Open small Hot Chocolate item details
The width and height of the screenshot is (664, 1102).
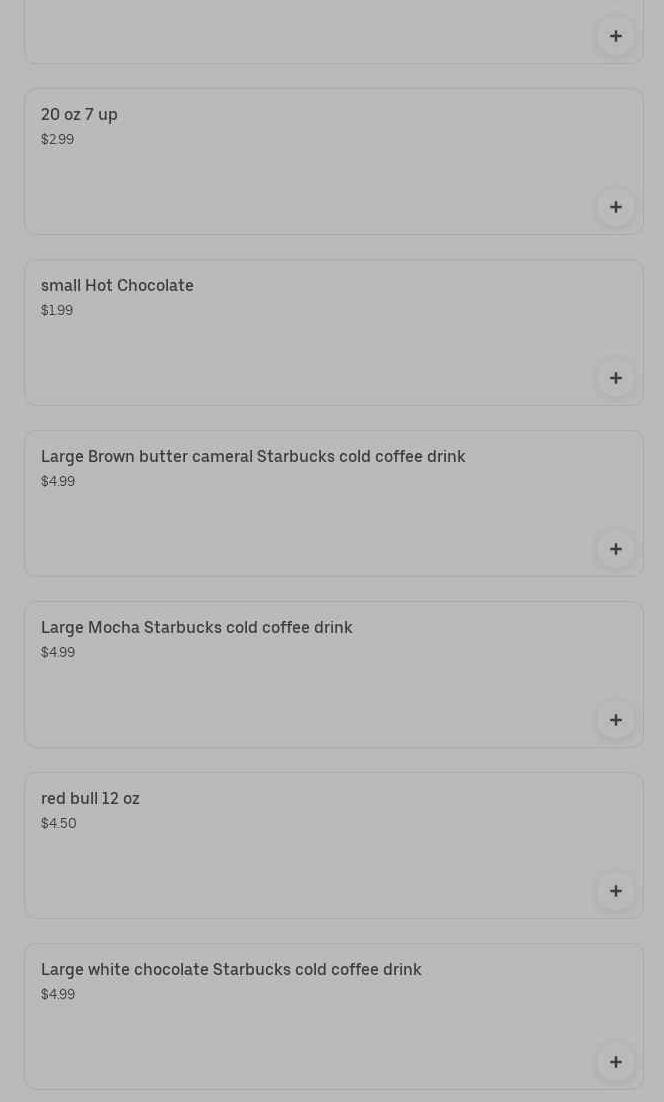point(334,332)
